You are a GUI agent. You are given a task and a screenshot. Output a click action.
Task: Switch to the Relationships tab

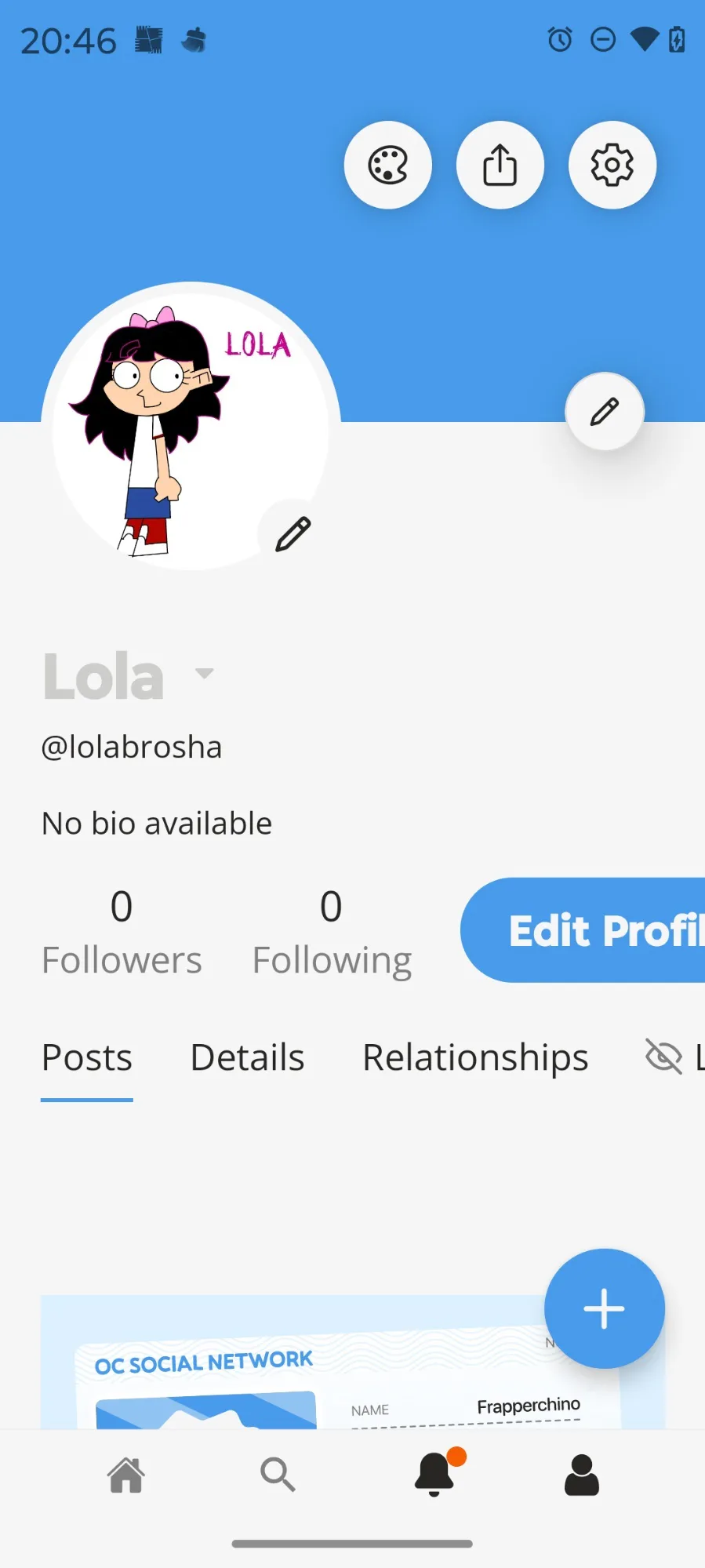coord(475,1057)
